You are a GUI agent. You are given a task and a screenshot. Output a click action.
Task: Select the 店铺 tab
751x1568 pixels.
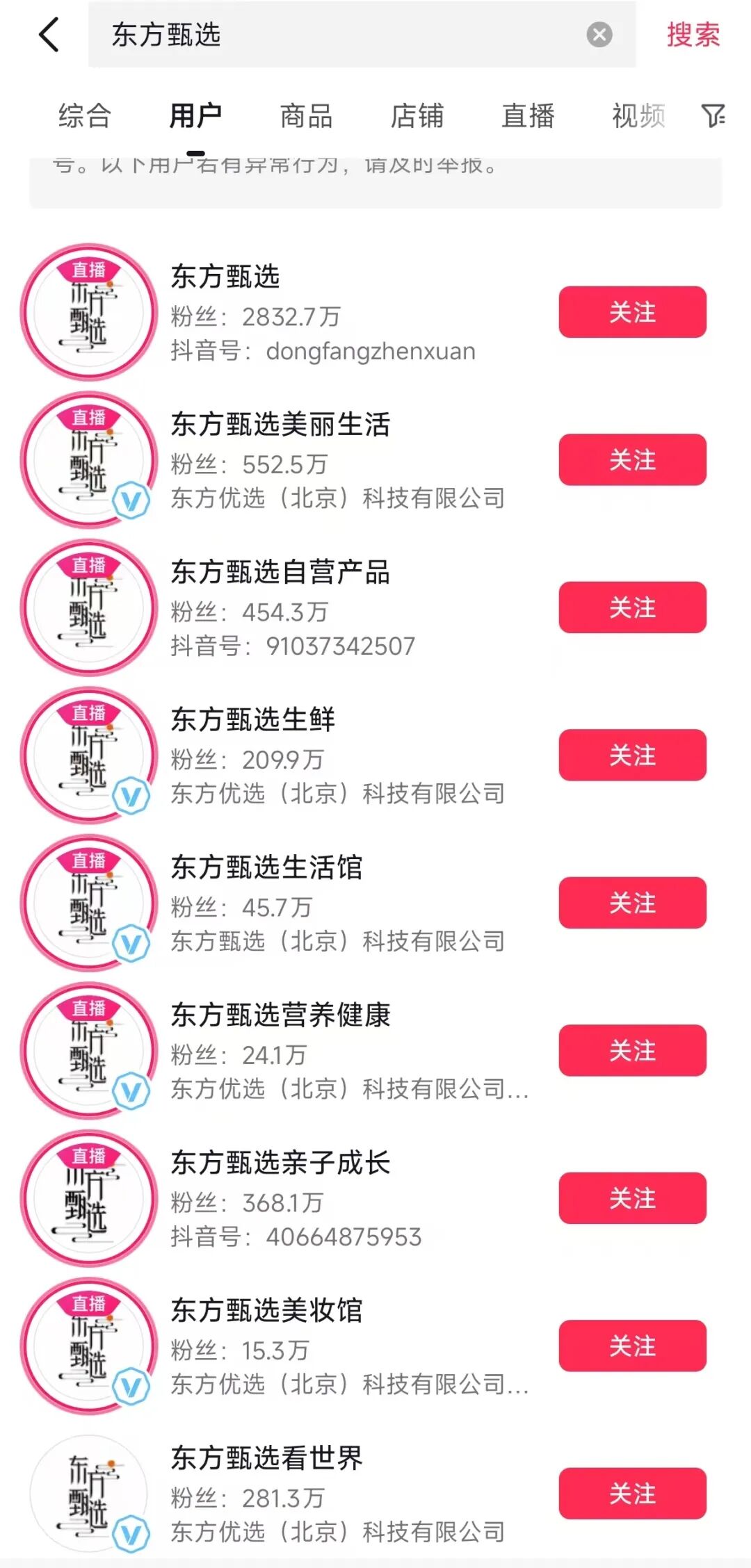pos(417,115)
